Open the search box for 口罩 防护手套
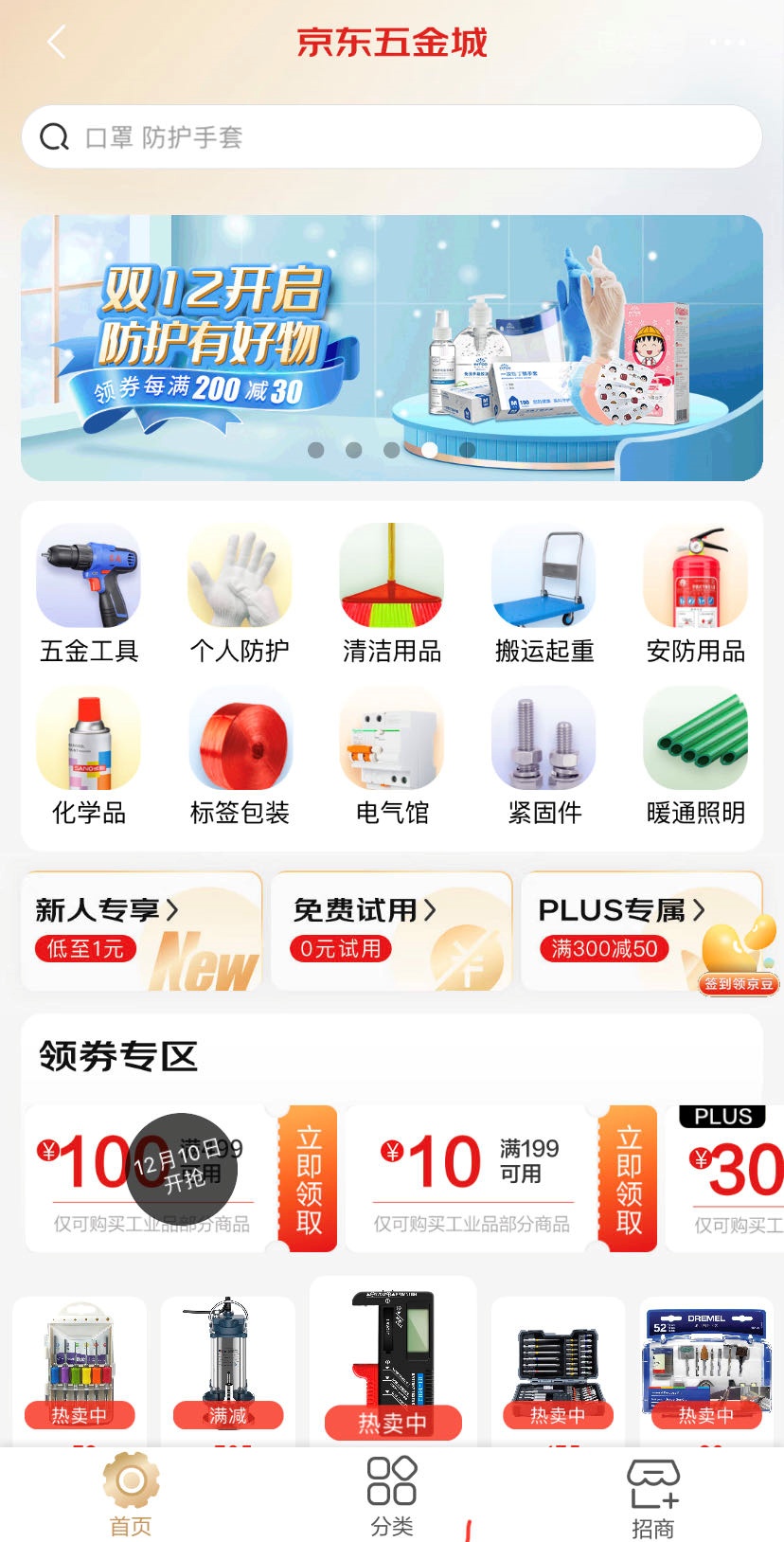 click(x=392, y=137)
